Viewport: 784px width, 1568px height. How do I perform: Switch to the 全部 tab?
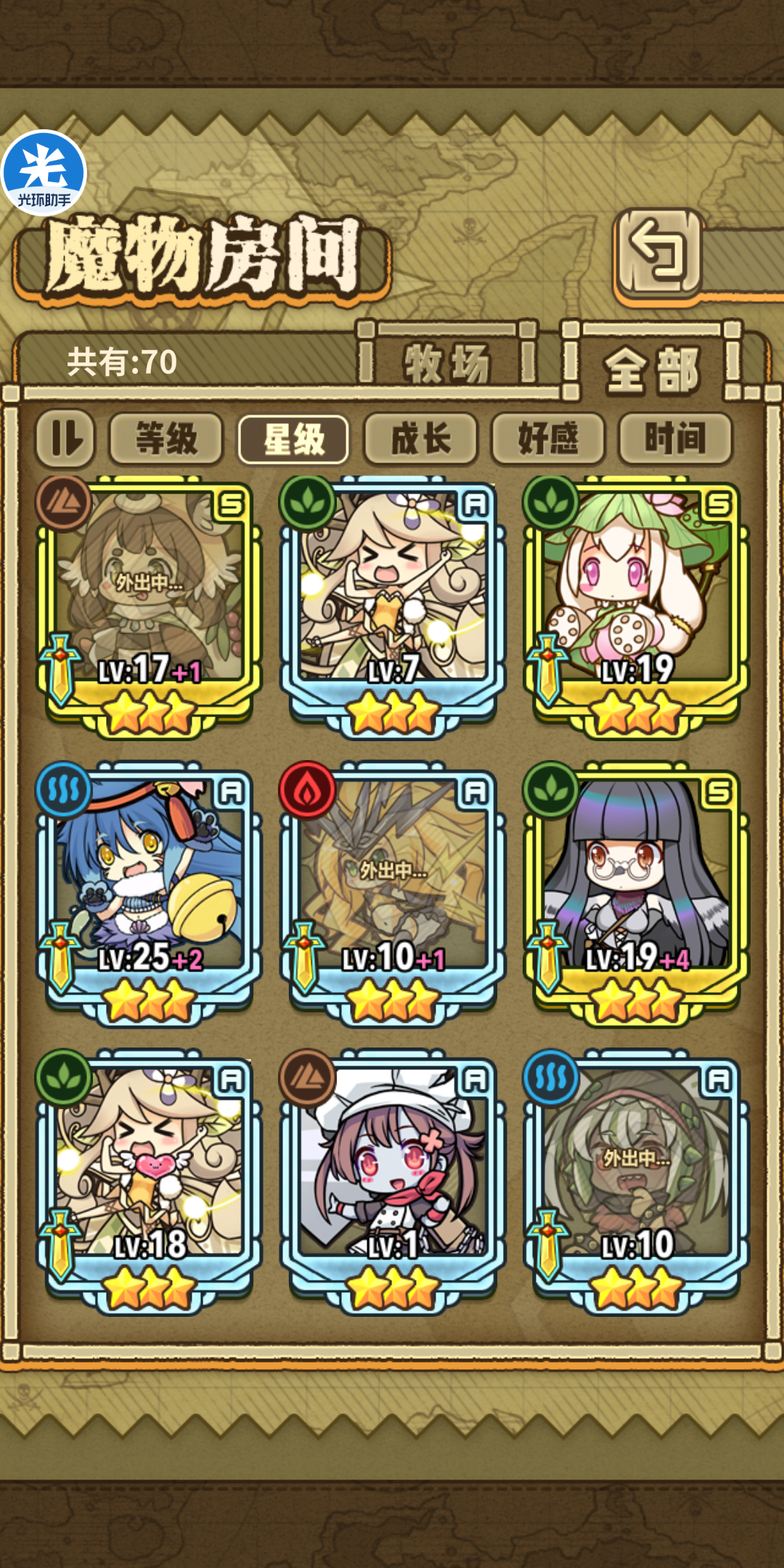click(652, 364)
